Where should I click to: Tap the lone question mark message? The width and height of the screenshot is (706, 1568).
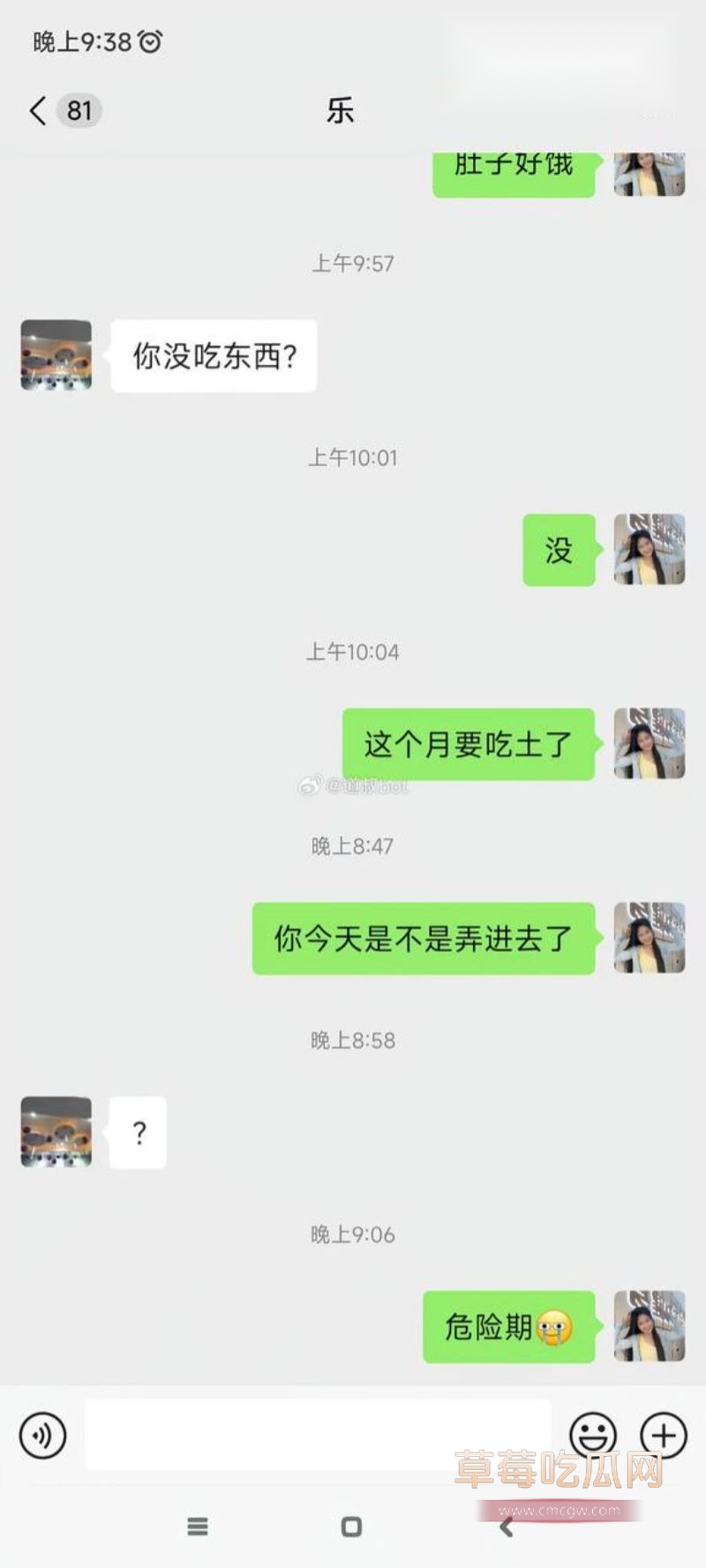pos(137,1134)
